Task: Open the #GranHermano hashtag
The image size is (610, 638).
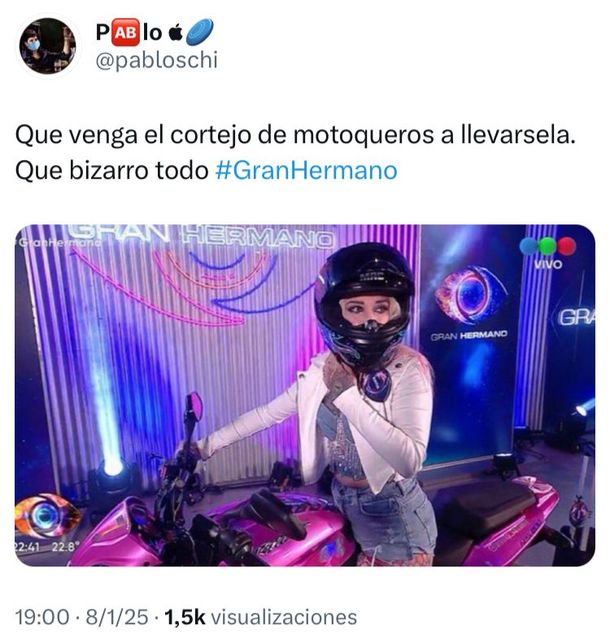Action: [x=306, y=170]
